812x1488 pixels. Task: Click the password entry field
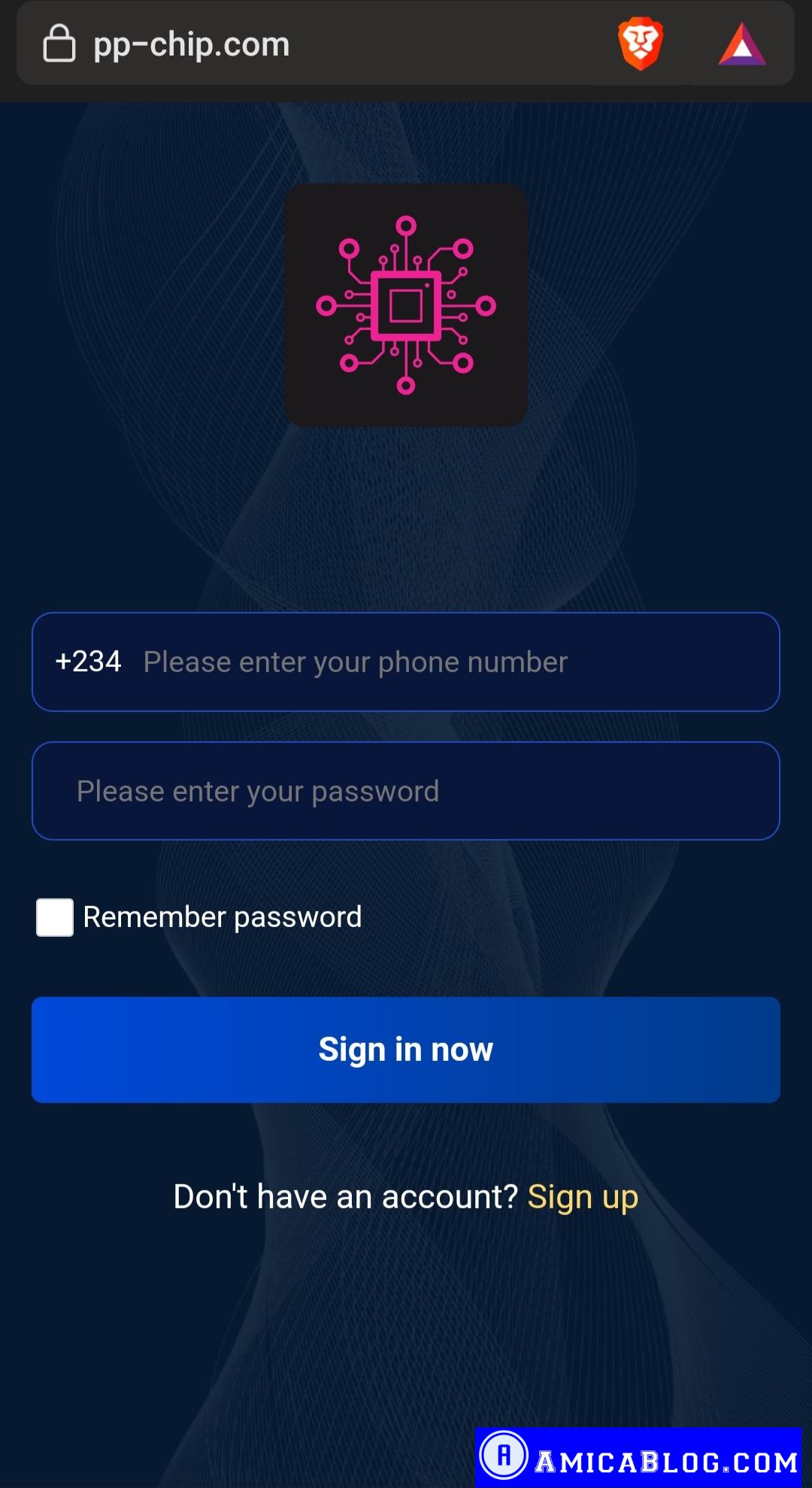pyautogui.click(x=406, y=790)
